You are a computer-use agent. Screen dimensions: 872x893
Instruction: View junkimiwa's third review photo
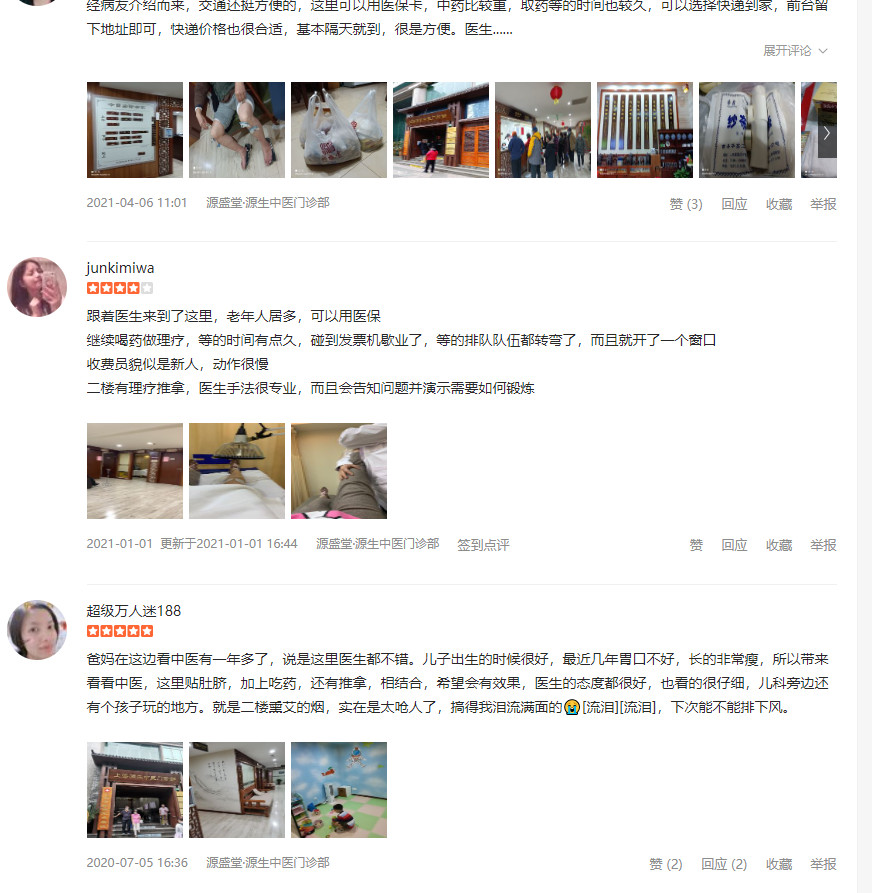pyautogui.click(x=339, y=471)
